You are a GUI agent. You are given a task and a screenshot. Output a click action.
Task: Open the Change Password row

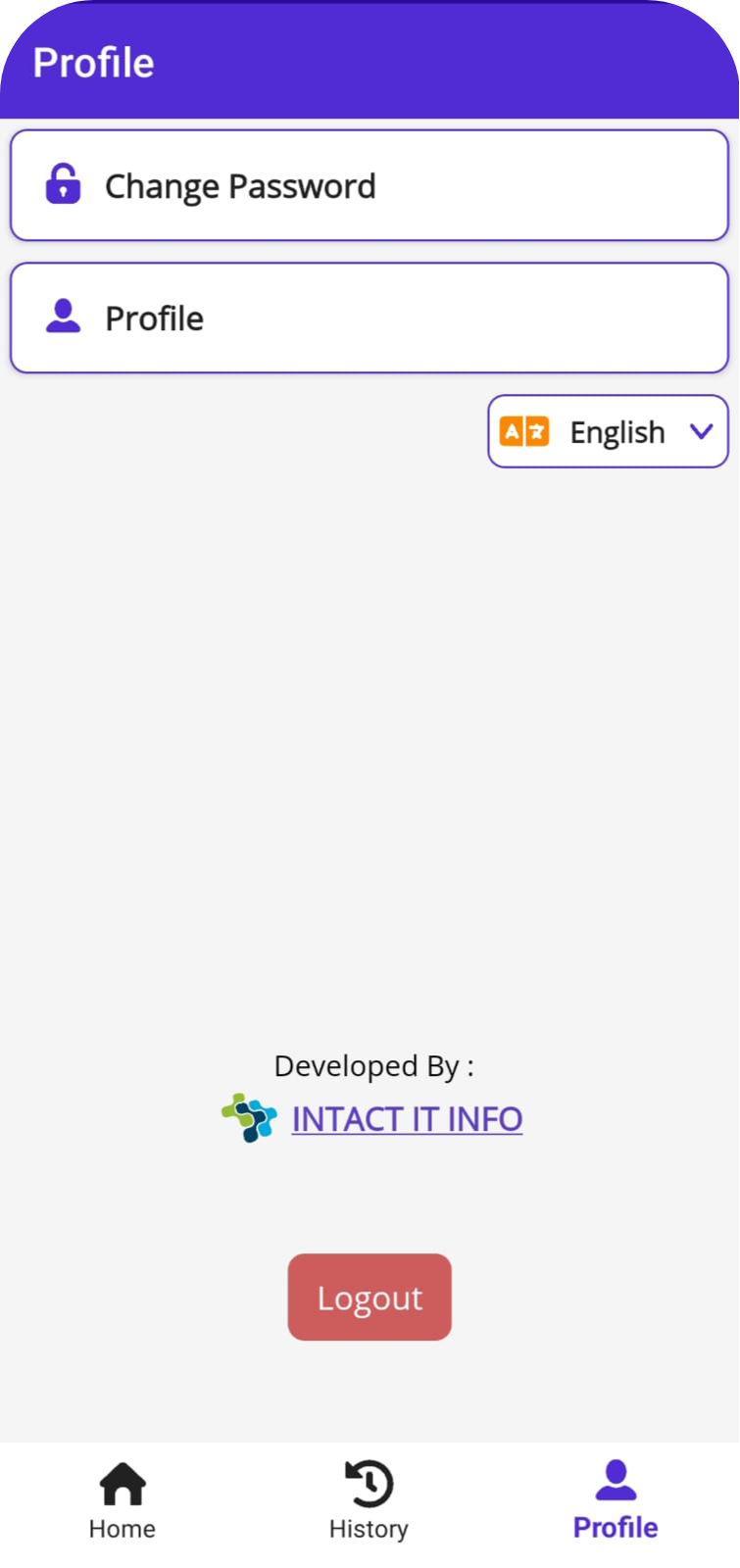pos(369,185)
